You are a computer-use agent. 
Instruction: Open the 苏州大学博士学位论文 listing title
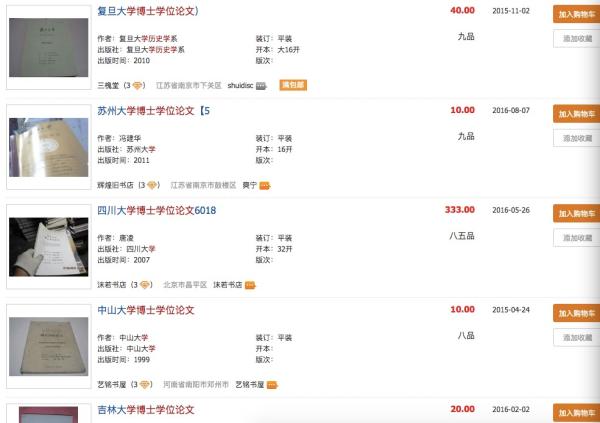154,111
